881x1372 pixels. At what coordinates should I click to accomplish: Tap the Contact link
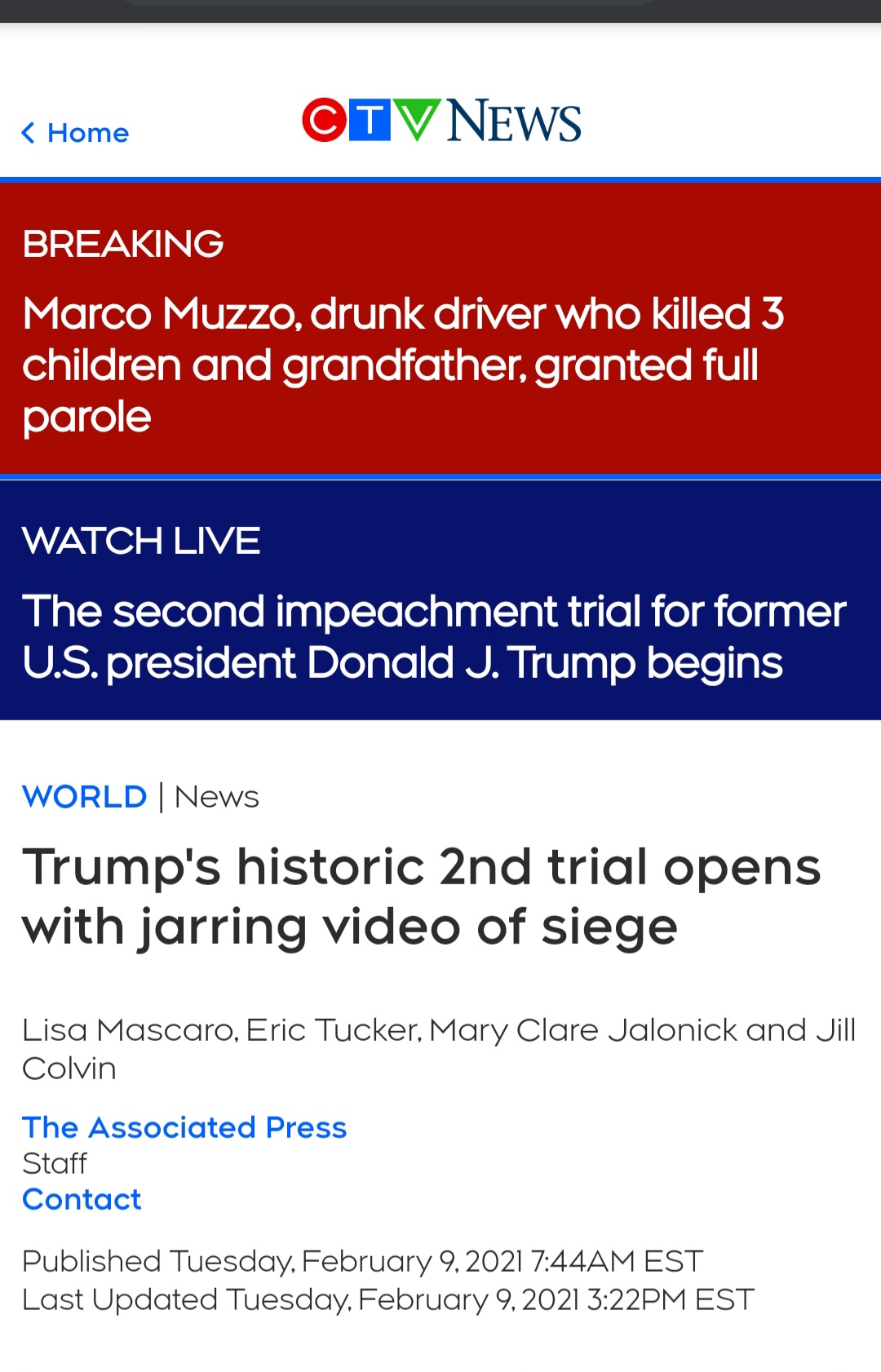[82, 1199]
